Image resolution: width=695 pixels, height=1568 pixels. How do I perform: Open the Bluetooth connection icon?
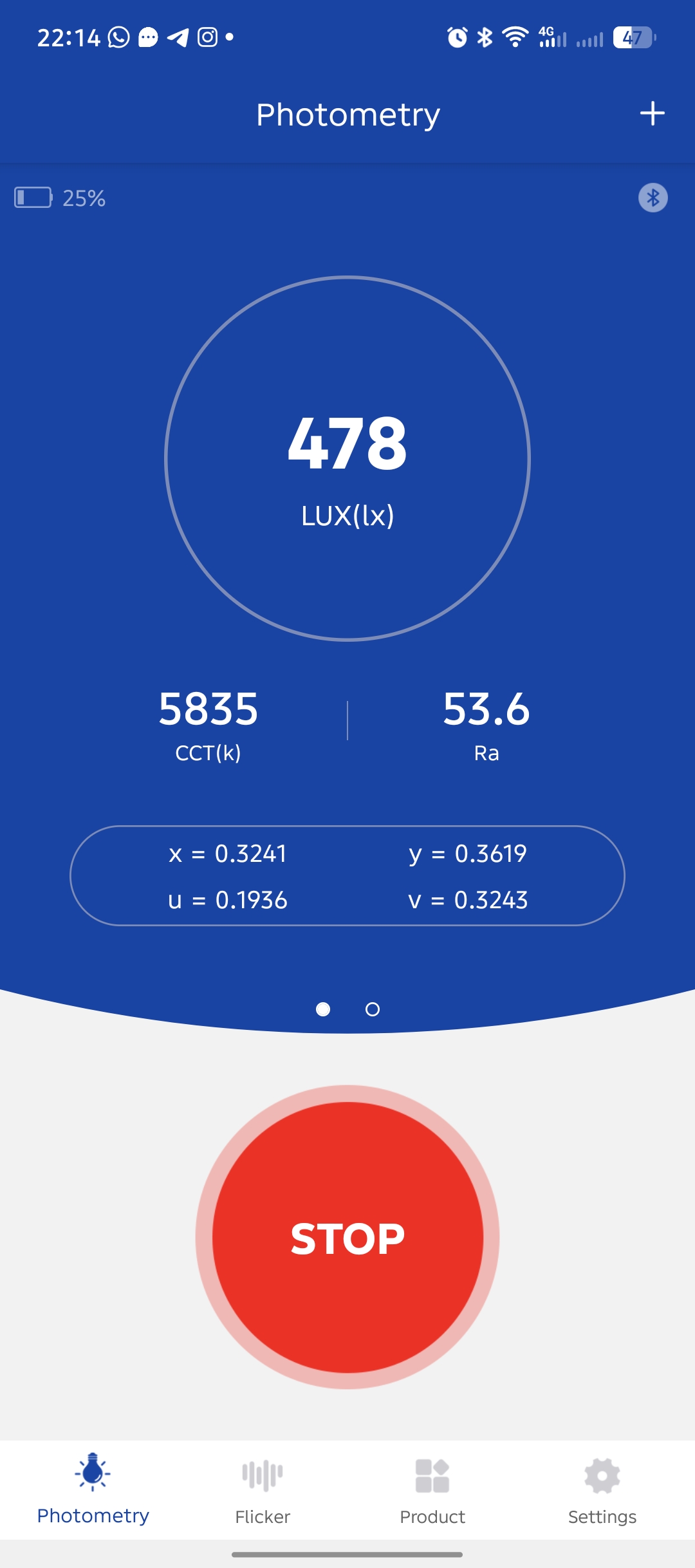(653, 198)
